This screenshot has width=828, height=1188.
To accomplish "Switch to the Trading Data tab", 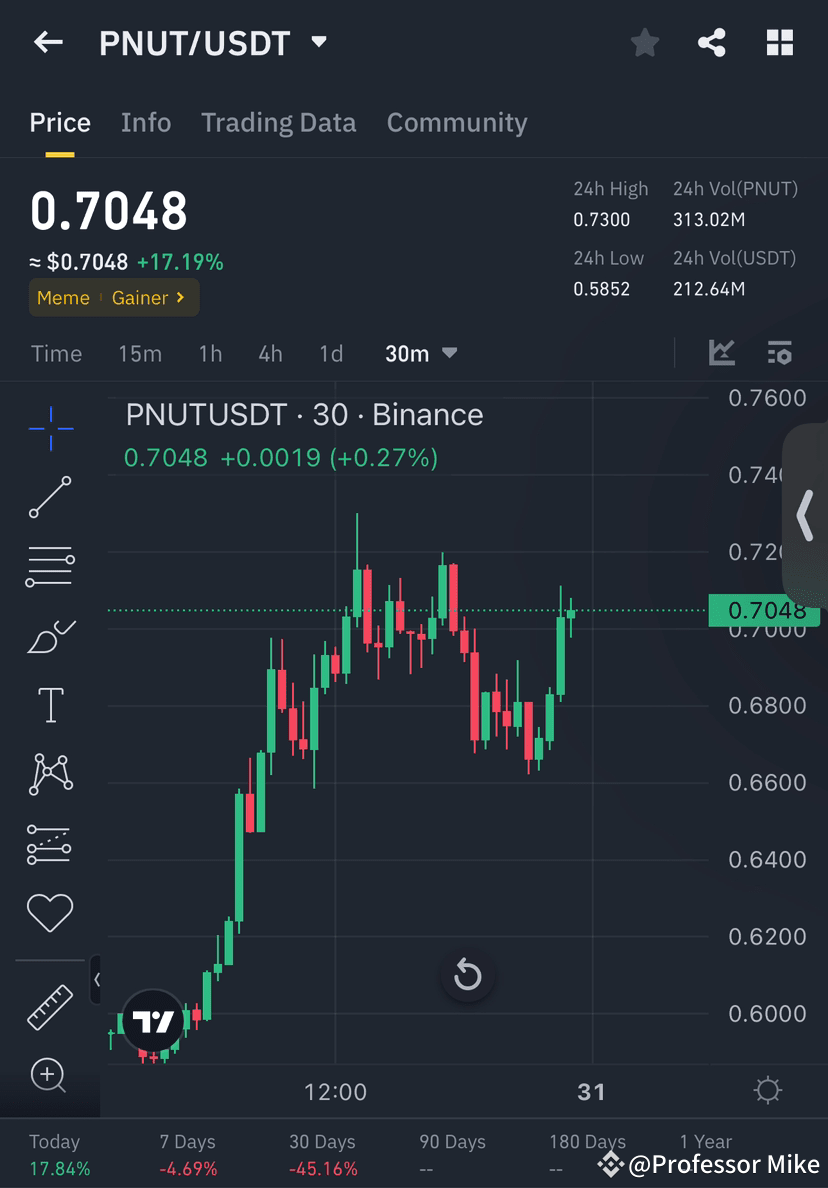I will click(279, 122).
